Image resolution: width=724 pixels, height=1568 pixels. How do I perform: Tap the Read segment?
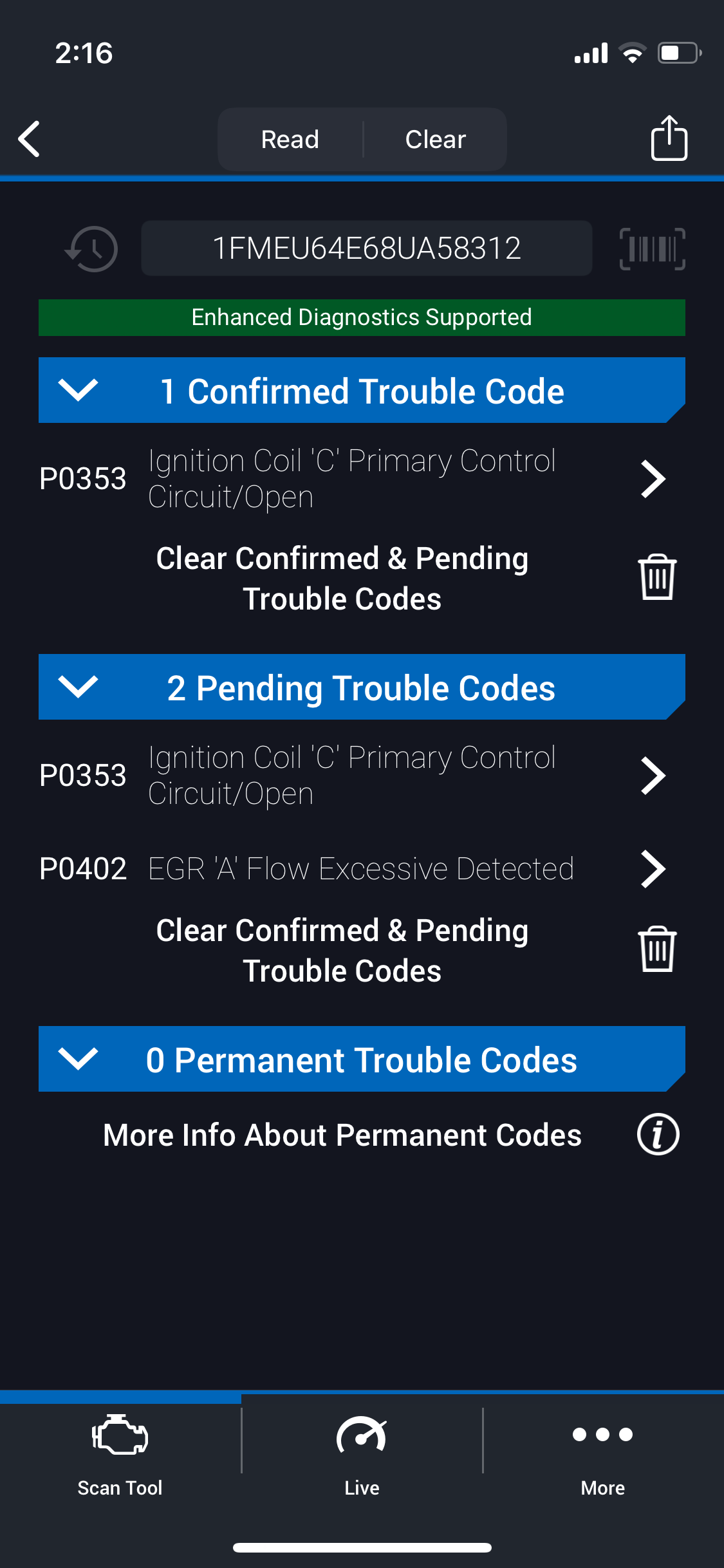[290, 139]
